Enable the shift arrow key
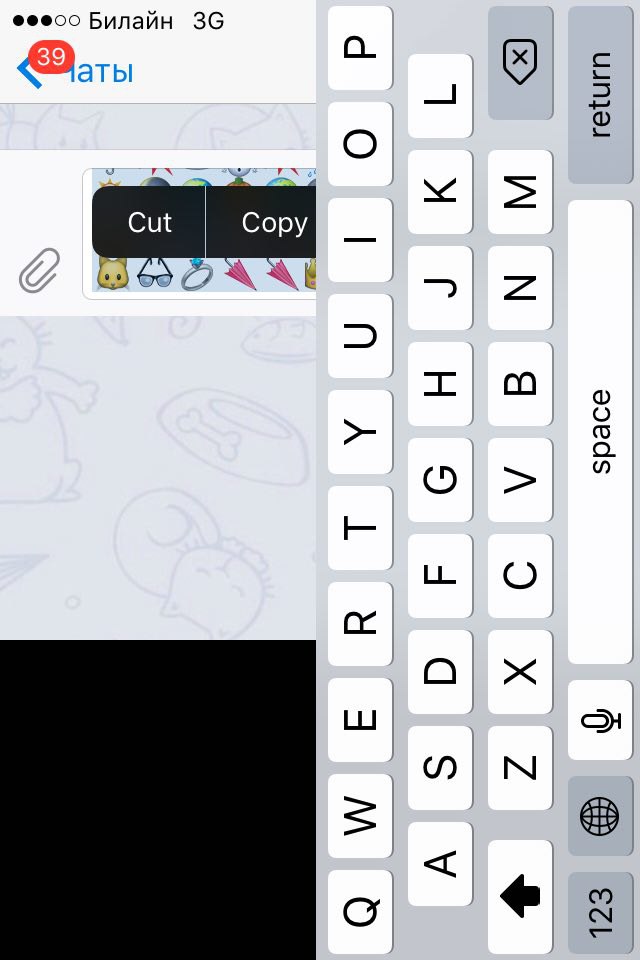This screenshot has width=640, height=960. [x=520, y=896]
